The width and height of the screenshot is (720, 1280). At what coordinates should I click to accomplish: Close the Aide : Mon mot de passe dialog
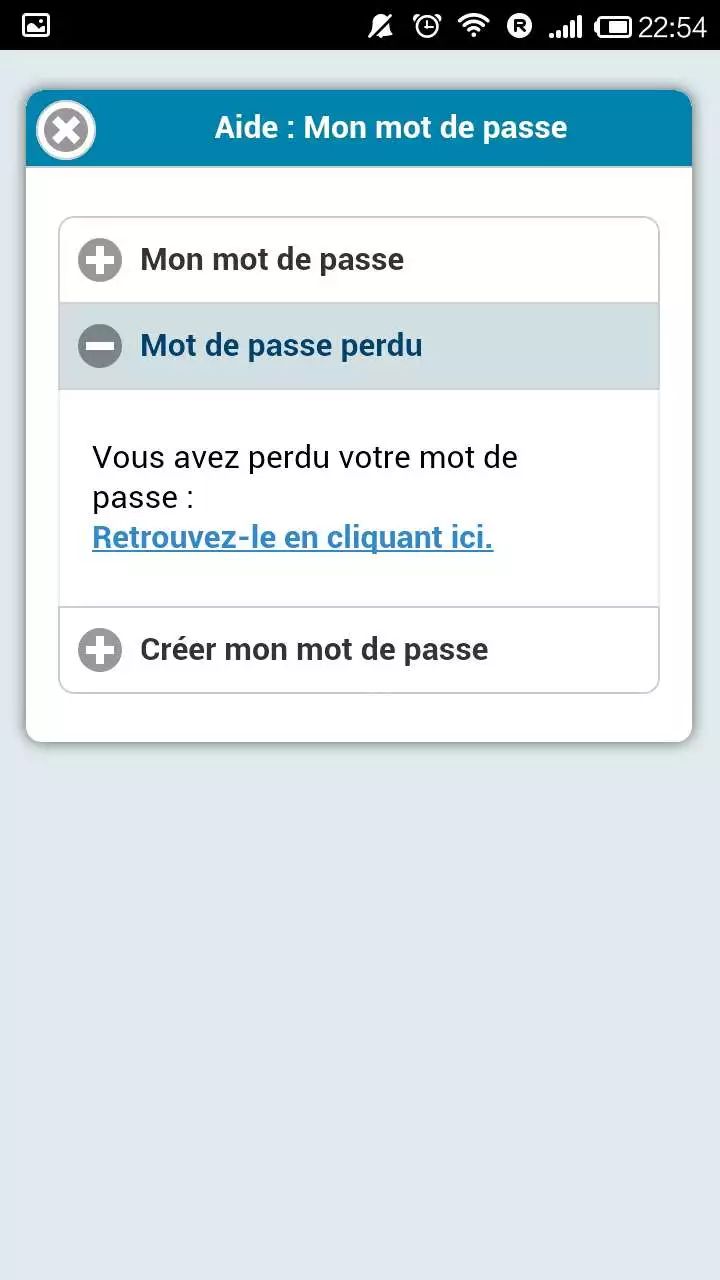click(x=66, y=130)
